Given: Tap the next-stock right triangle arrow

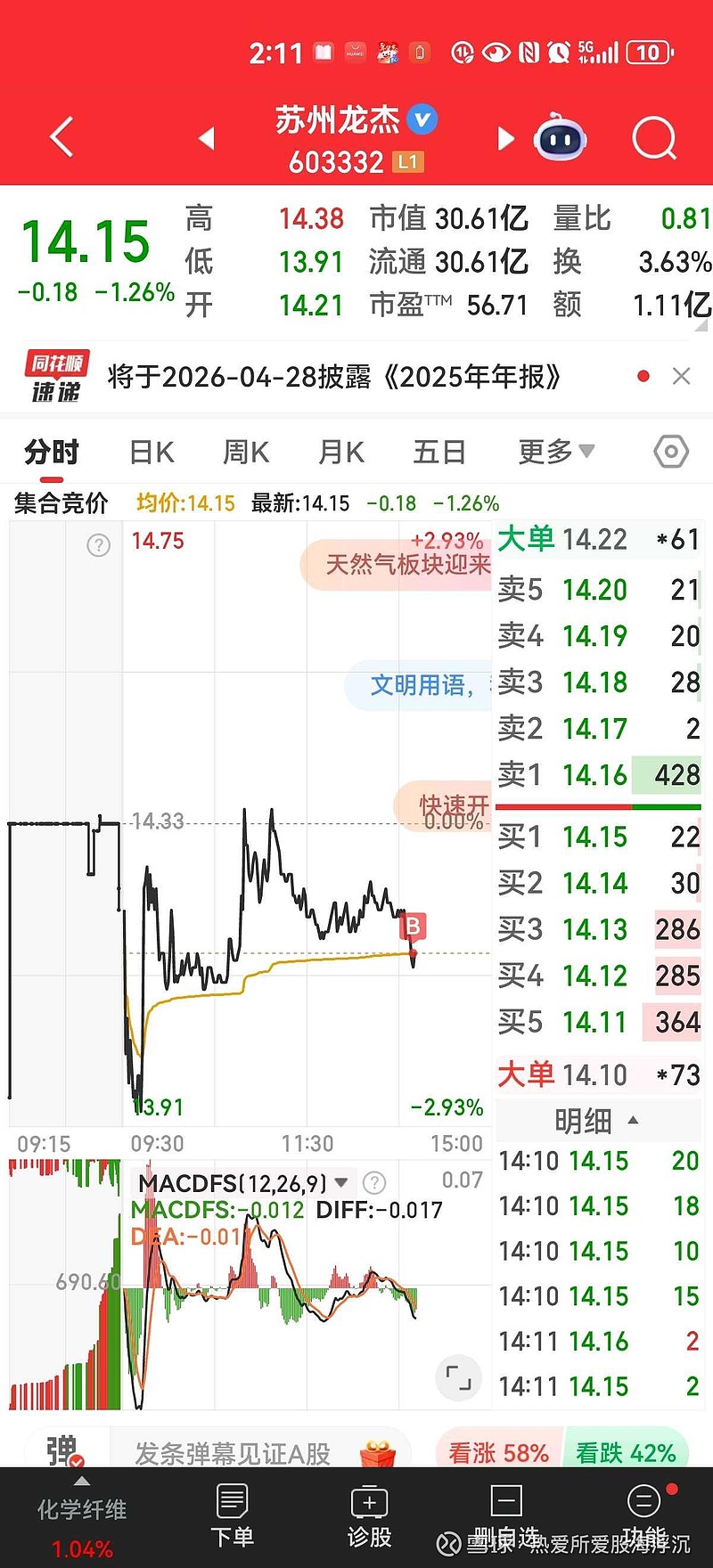Looking at the screenshot, I should (504, 138).
